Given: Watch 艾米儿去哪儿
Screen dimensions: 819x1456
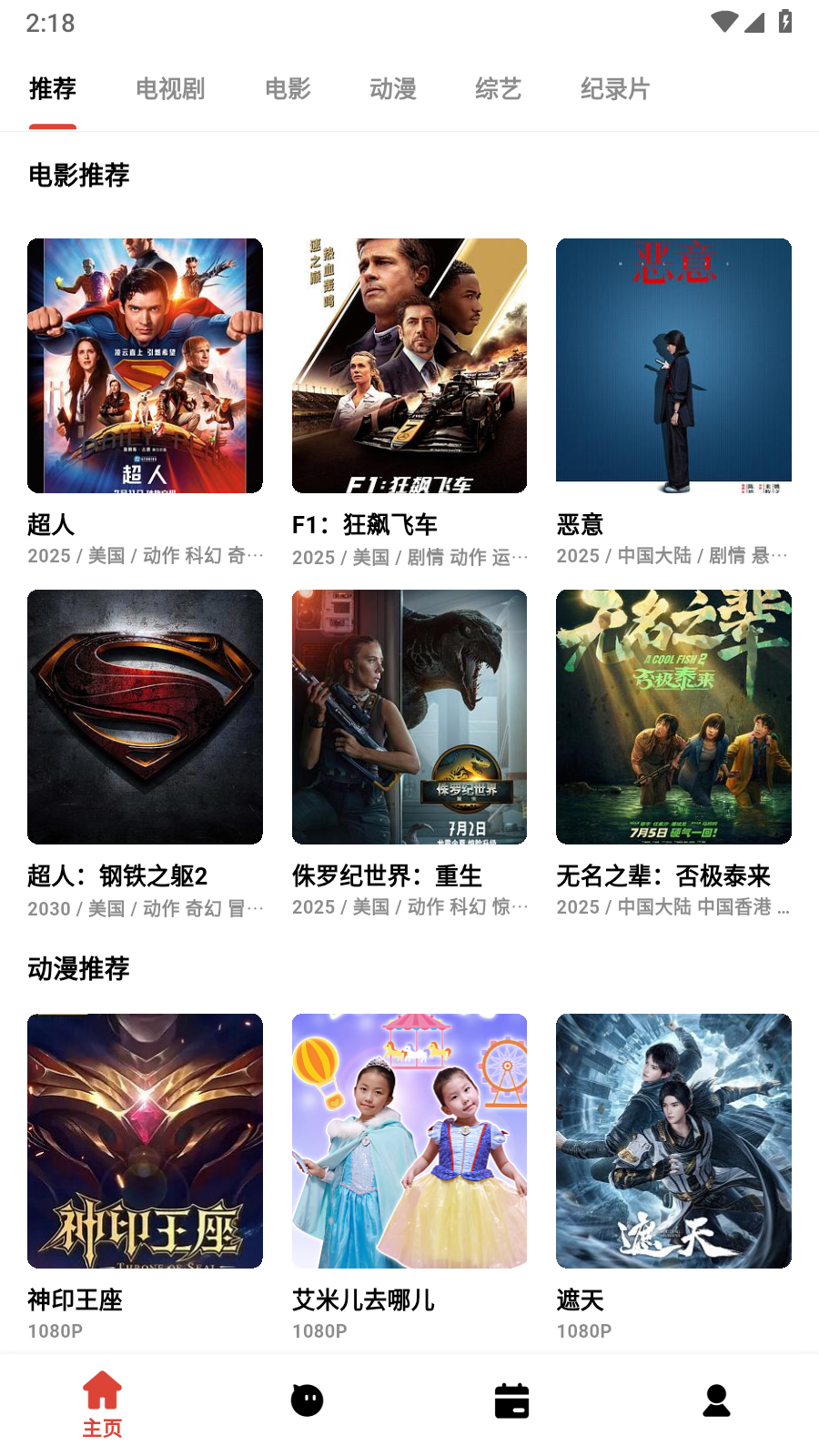Looking at the screenshot, I should tap(409, 1141).
